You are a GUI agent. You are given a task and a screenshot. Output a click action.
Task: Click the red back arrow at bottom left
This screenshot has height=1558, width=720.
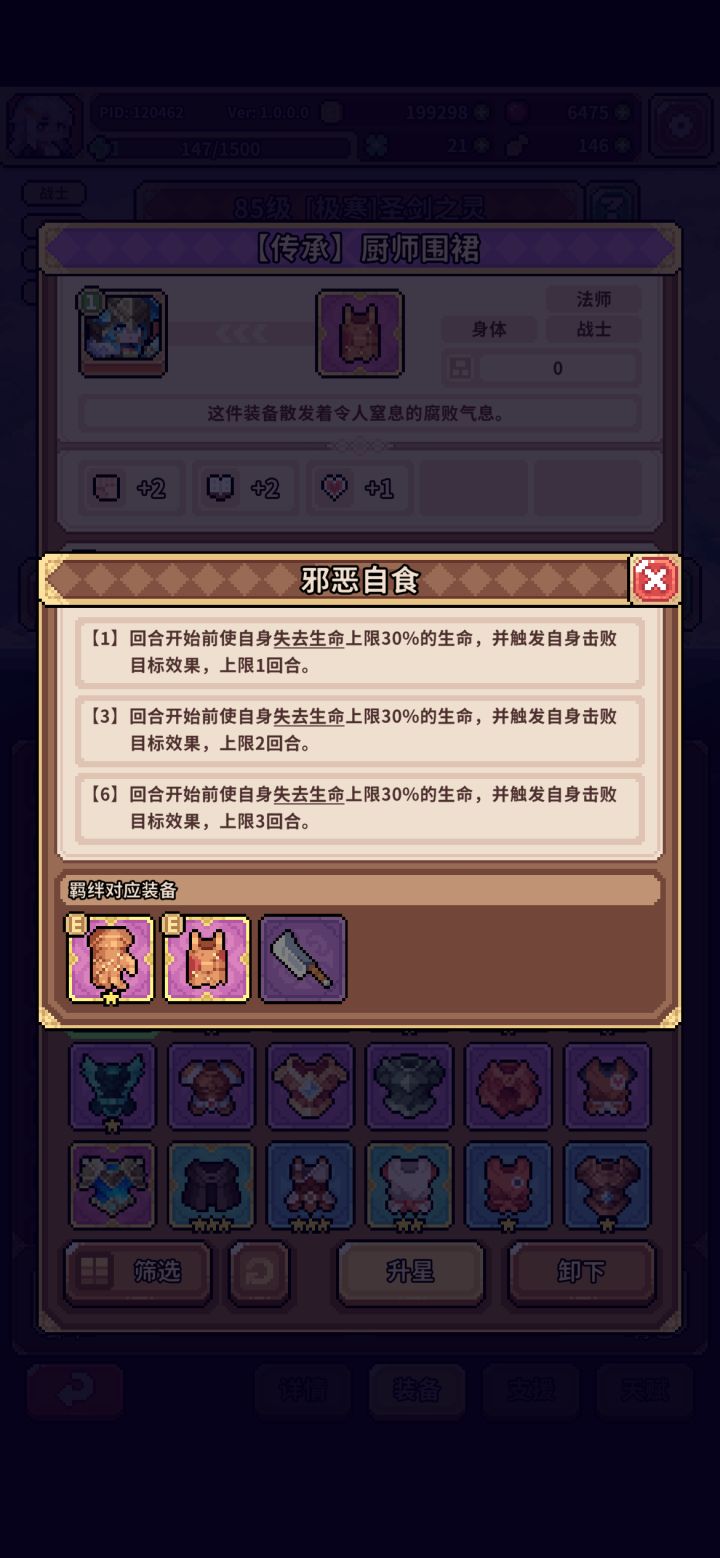(x=75, y=1390)
